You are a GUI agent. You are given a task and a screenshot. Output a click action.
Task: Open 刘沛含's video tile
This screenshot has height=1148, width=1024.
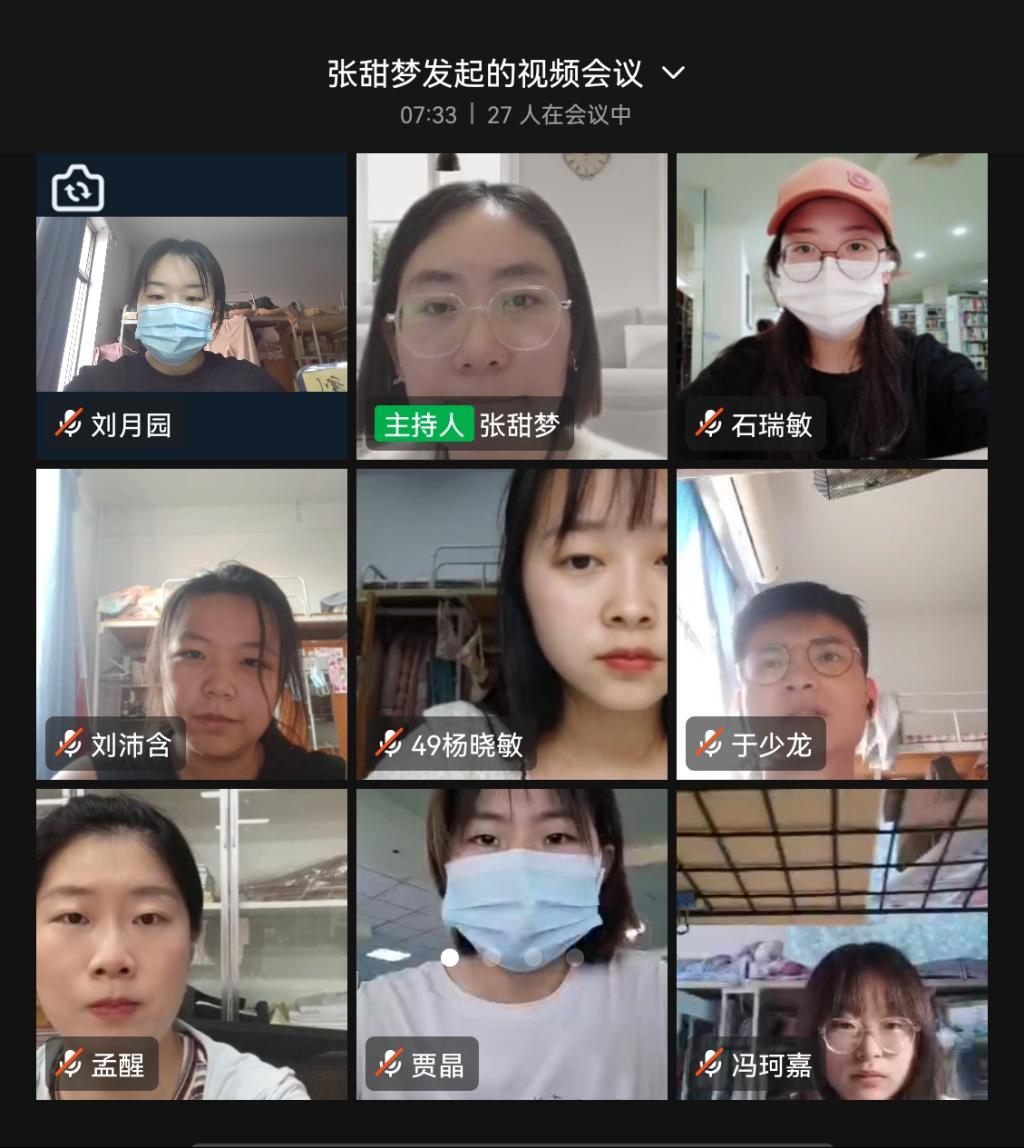[191, 623]
